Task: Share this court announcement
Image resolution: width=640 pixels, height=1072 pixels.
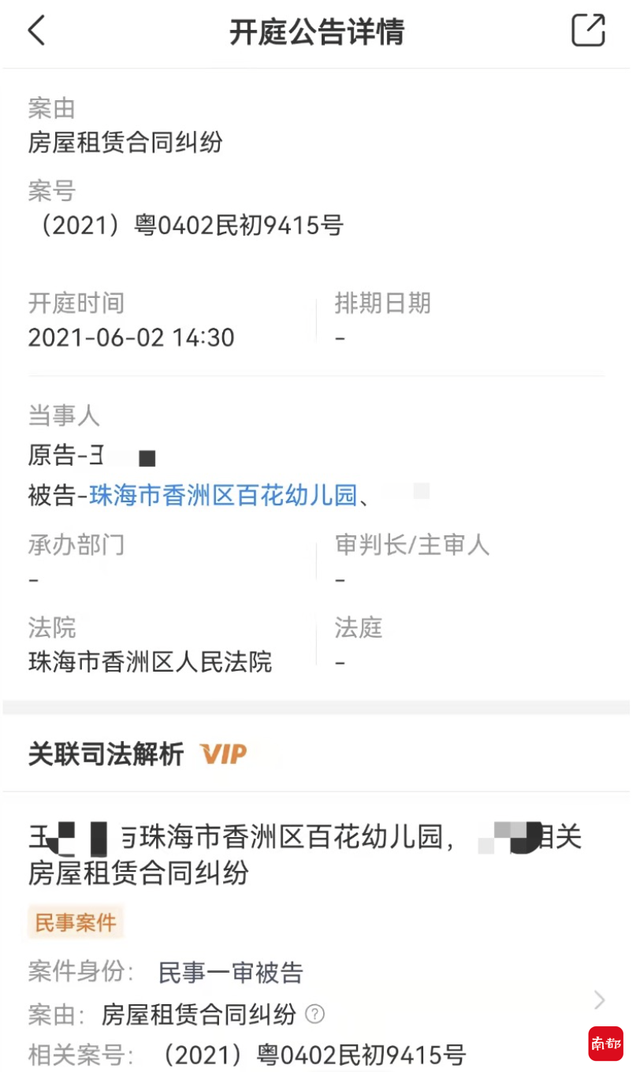Action: pos(588,30)
